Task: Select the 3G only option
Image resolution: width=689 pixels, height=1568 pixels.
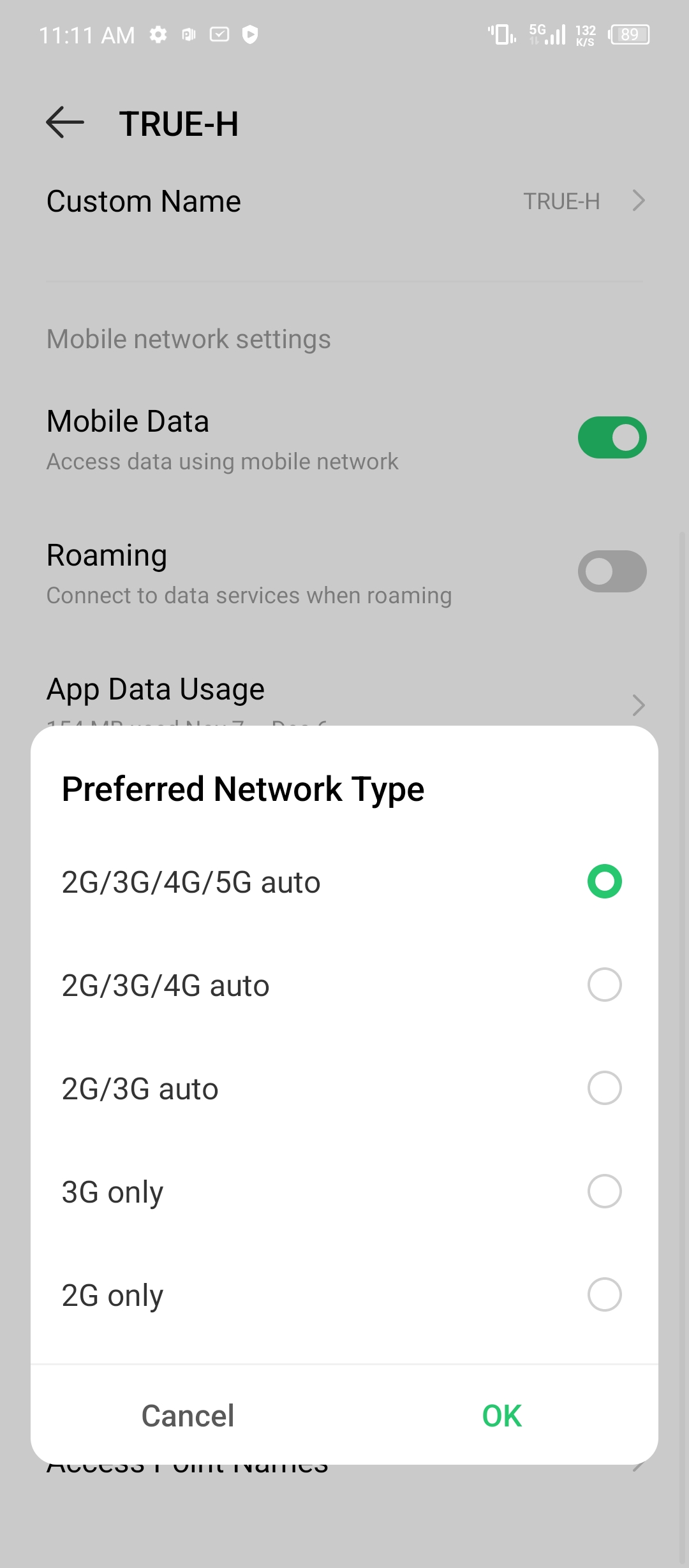Action: click(x=604, y=1191)
